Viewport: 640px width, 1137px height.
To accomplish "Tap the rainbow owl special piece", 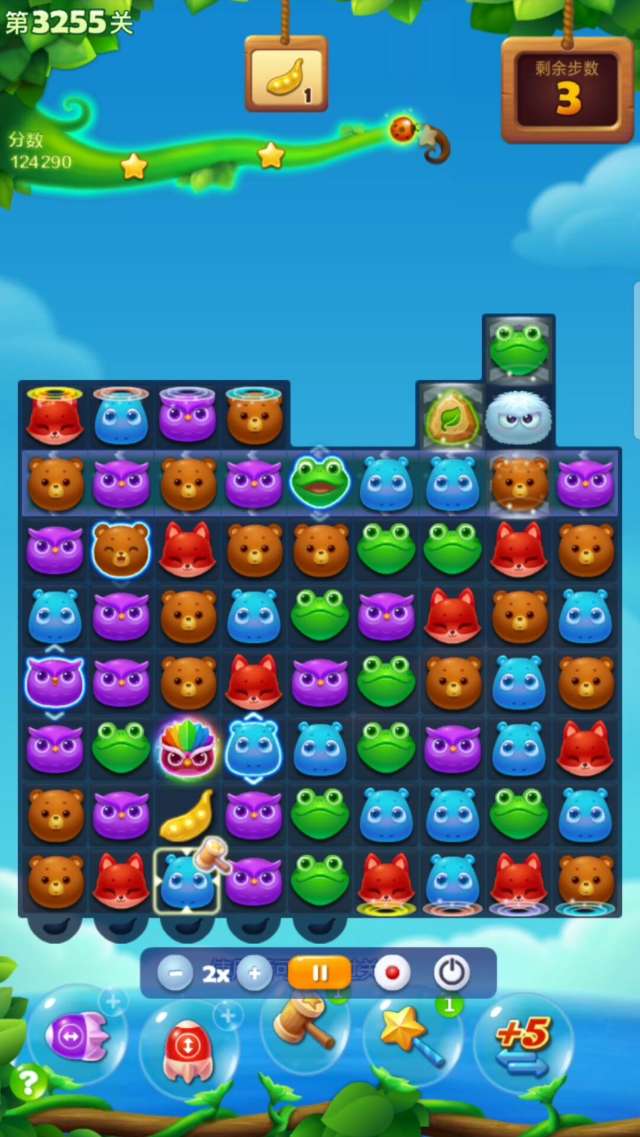I will click(187, 747).
